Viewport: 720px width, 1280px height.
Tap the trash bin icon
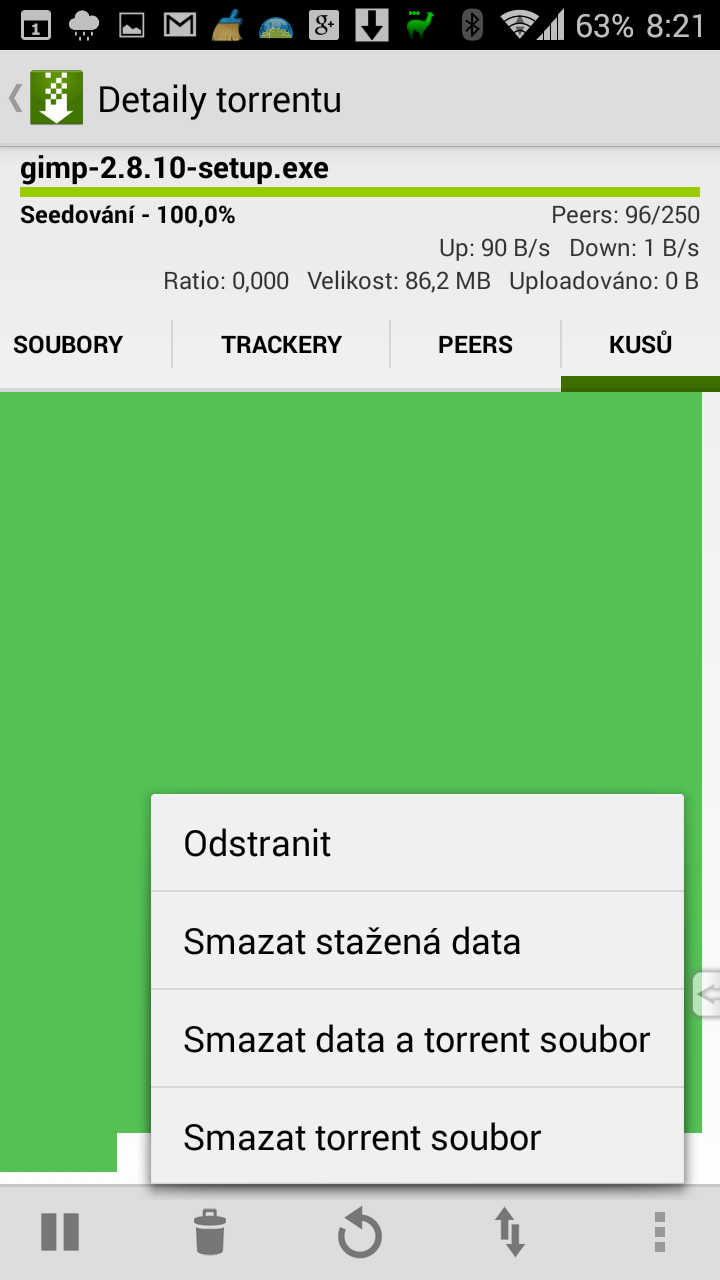pyautogui.click(x=210, y=1232)
